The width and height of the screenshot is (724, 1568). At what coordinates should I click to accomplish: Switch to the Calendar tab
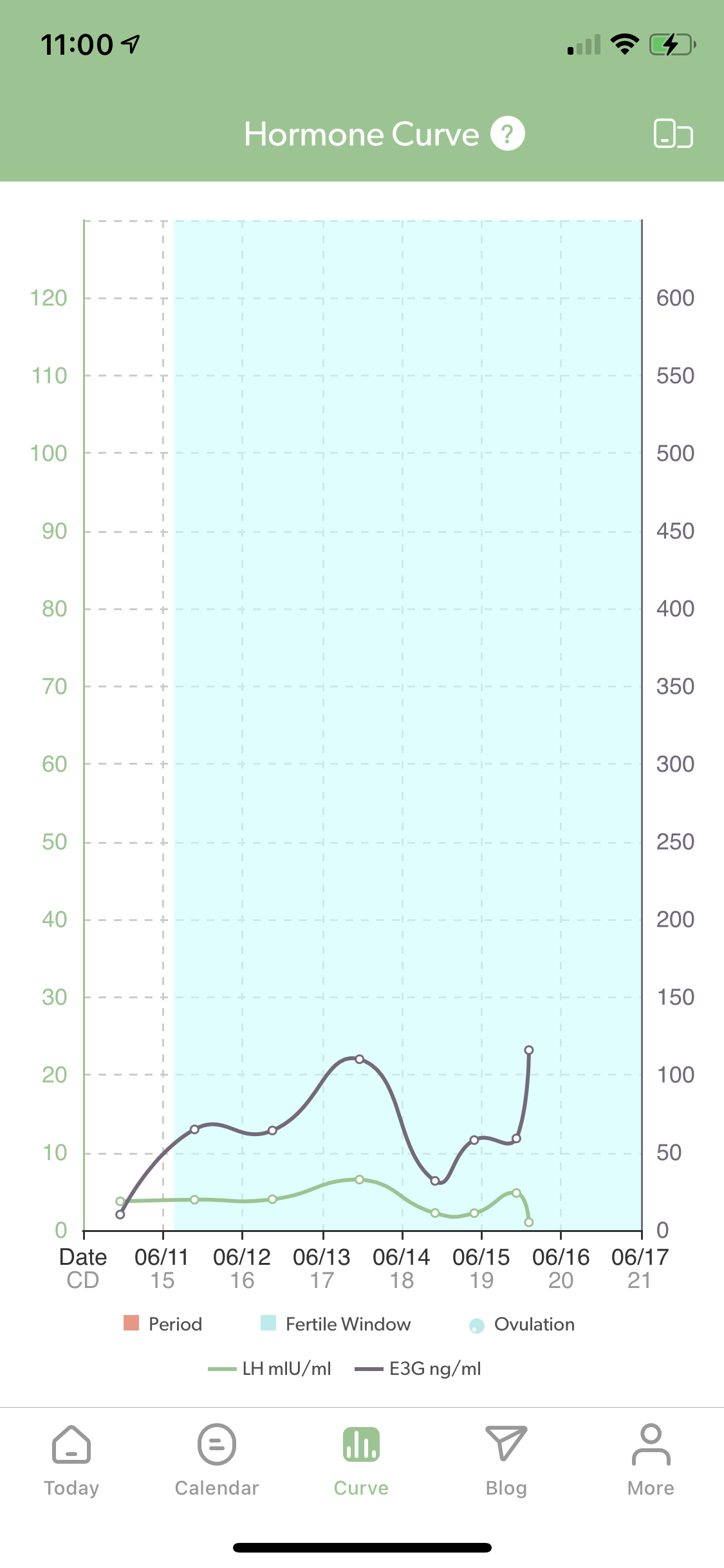click(217, 1460)
